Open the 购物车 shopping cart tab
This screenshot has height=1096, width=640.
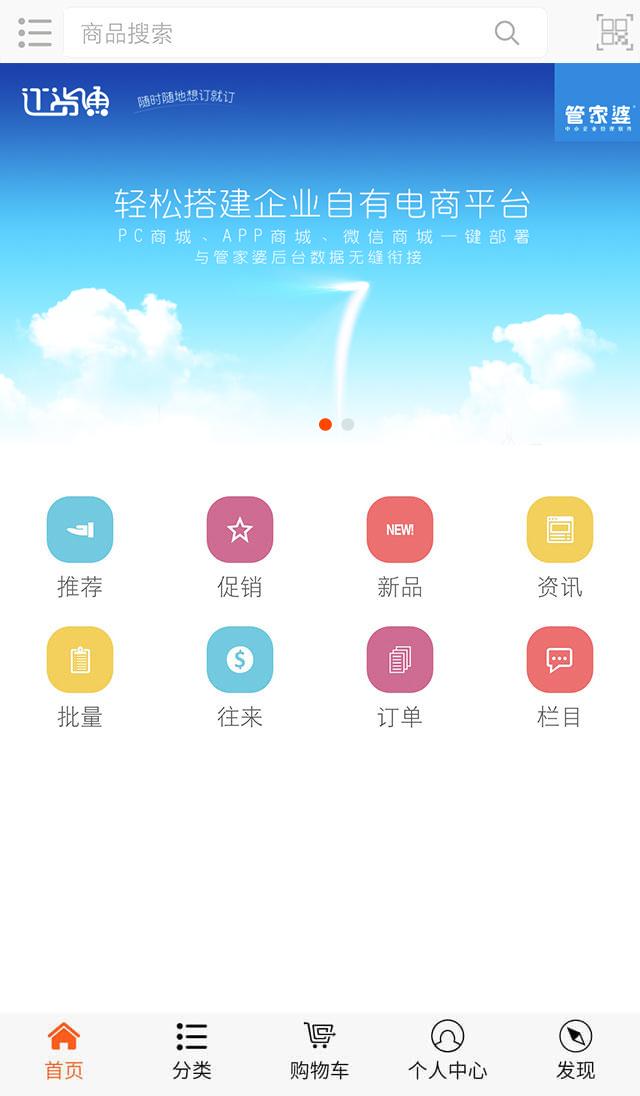pos(320,1051)
